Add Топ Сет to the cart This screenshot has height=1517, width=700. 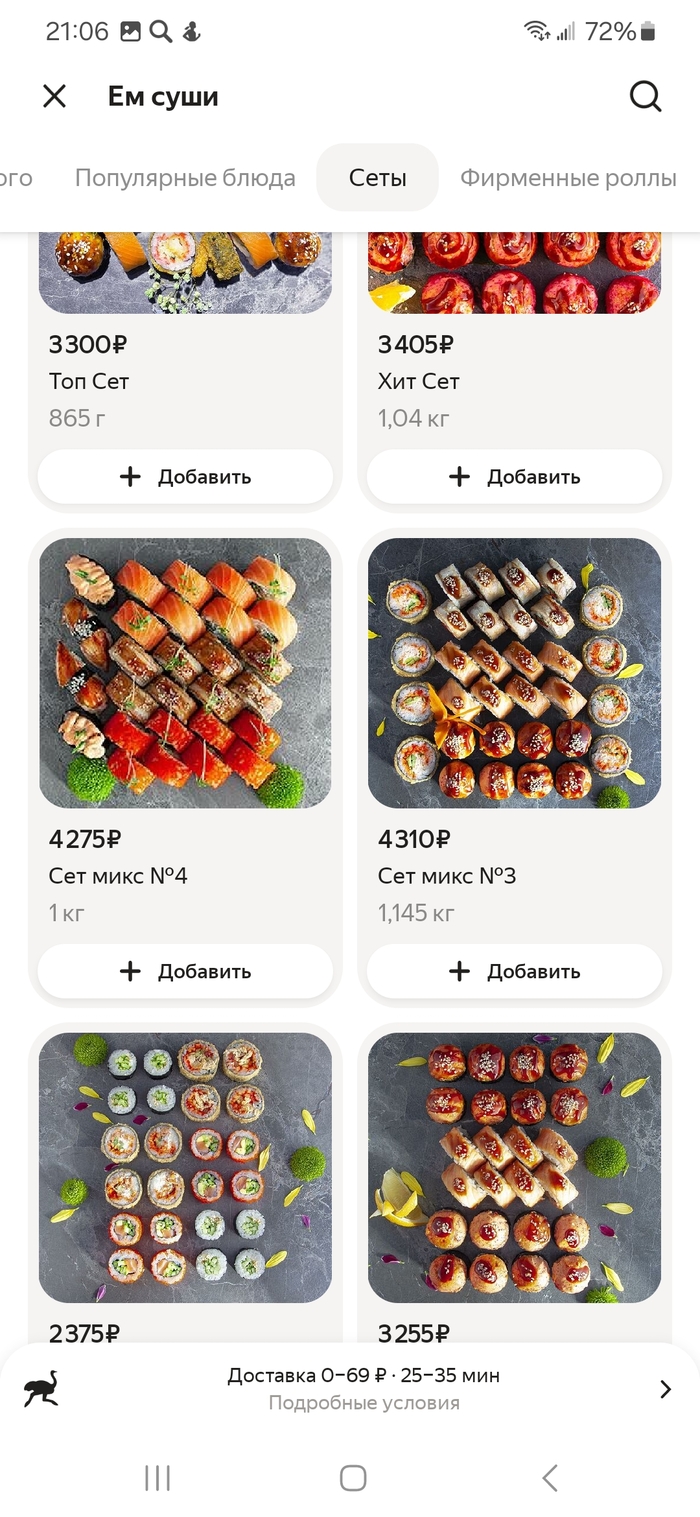[185, 477]
